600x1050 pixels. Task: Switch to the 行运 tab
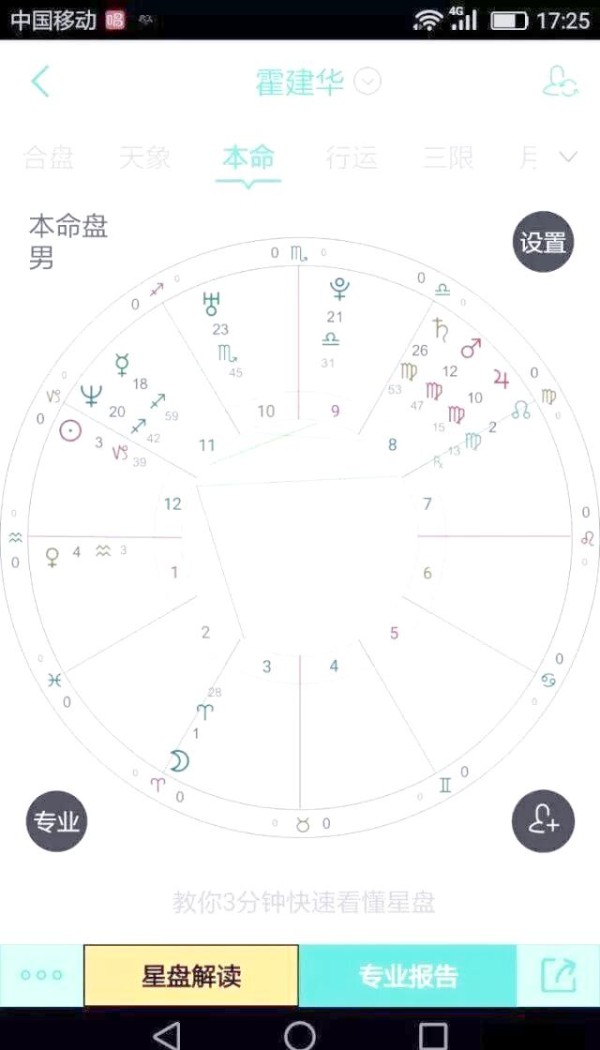351,158
